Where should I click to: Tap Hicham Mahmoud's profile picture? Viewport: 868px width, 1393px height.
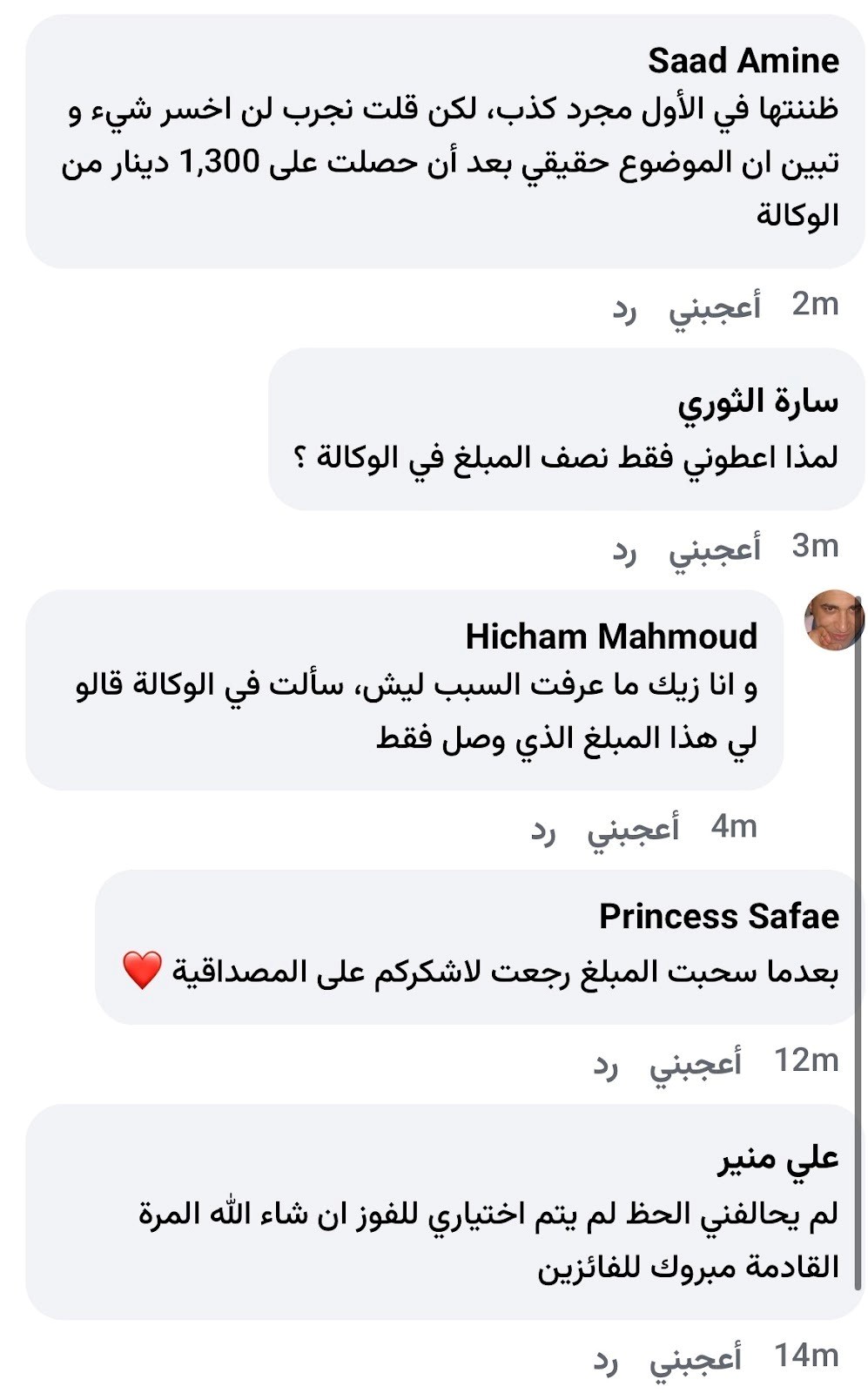tap(832, 620)
